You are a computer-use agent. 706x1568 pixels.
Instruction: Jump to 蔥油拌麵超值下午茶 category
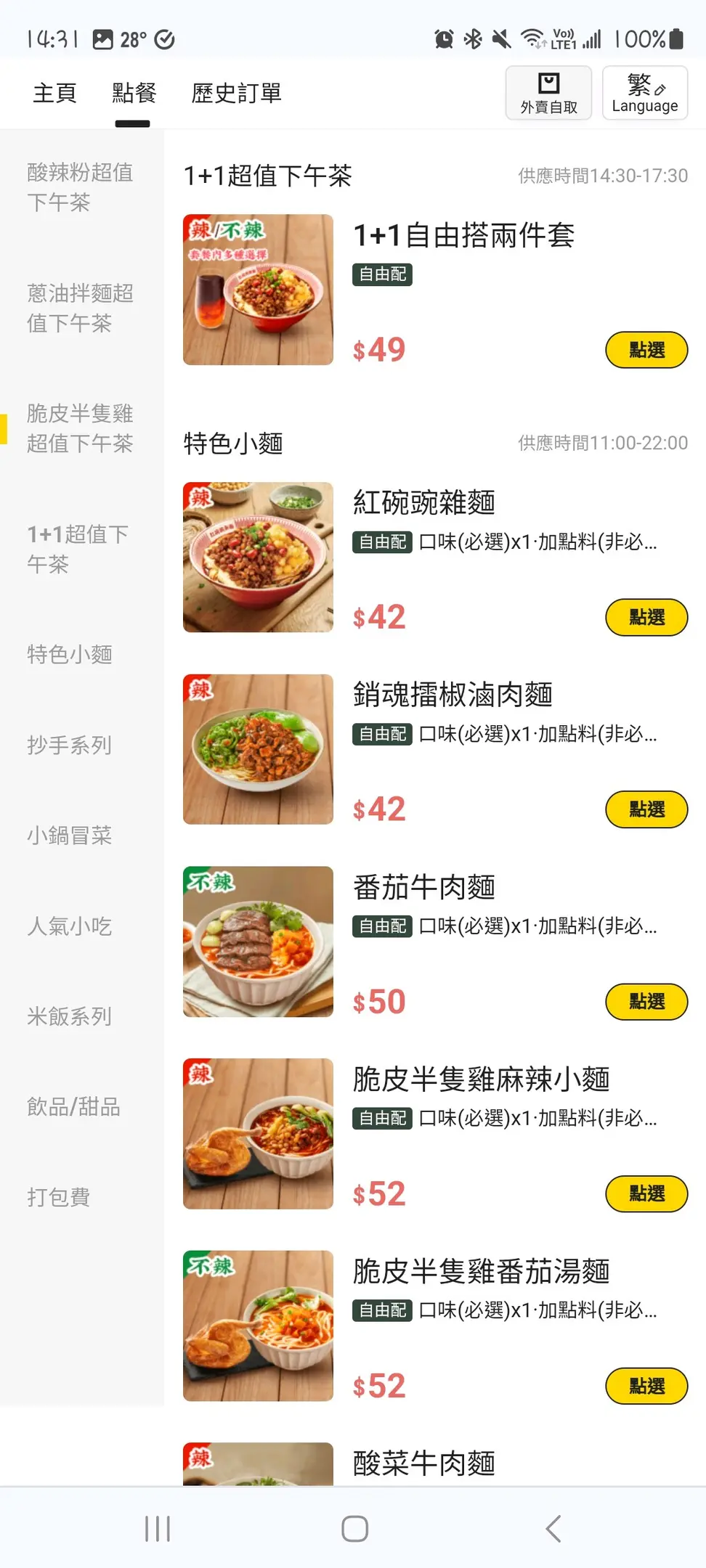click(80, 308)
